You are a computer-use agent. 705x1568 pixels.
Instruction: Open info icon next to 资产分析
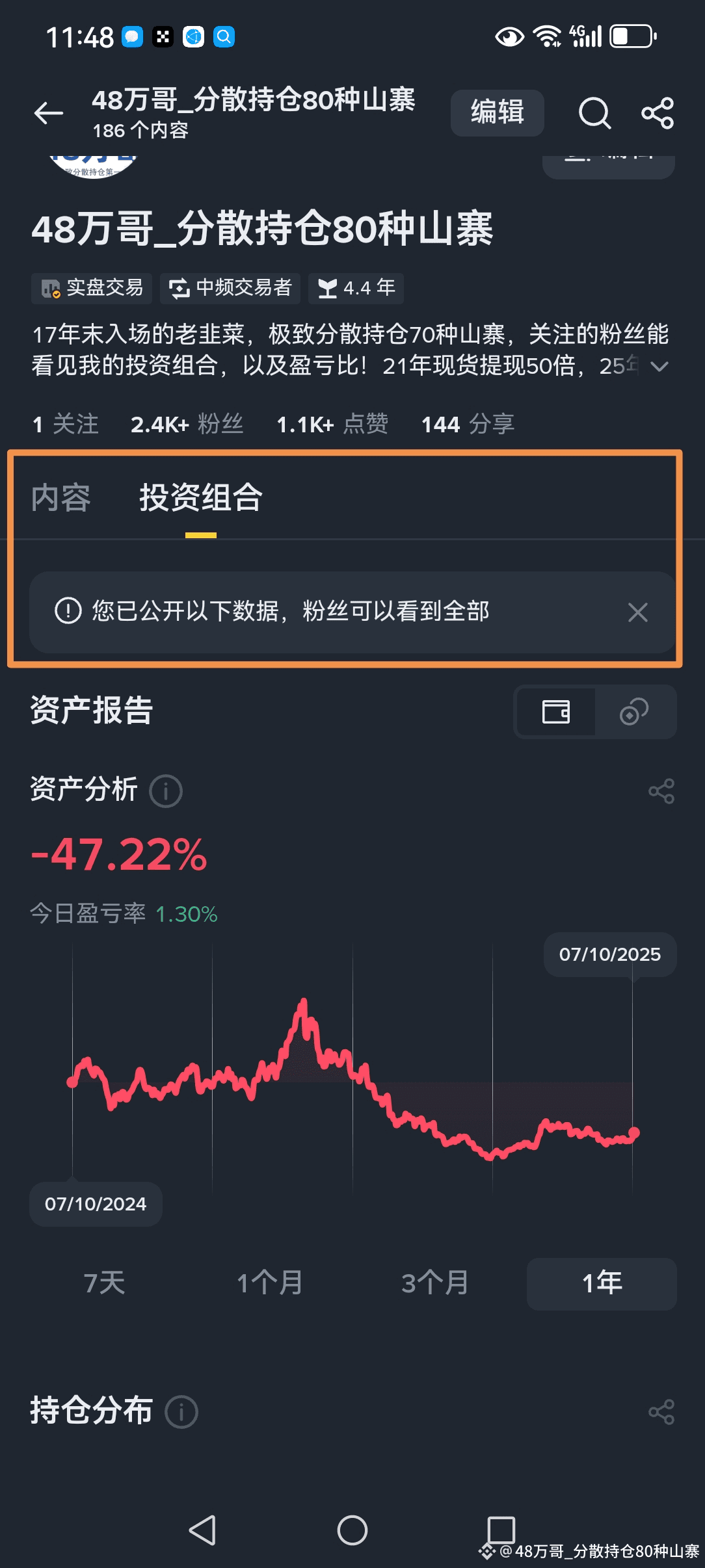(166, 791)
